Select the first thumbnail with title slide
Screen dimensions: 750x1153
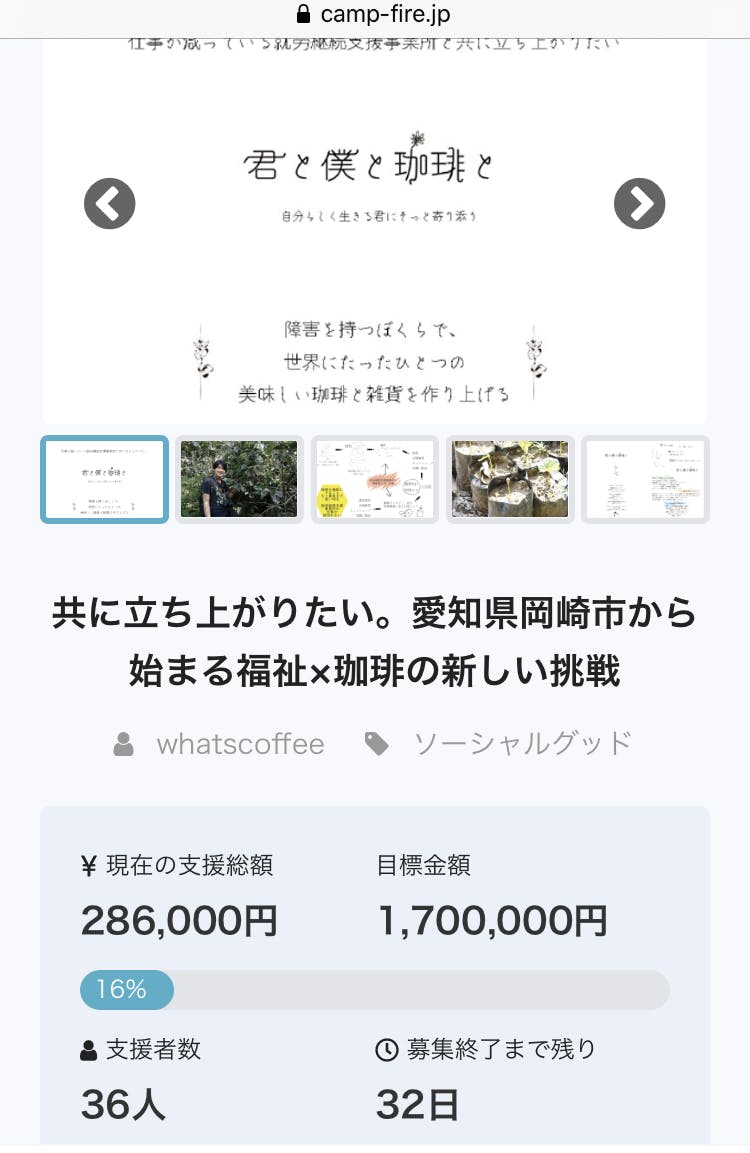coord(104,479)
